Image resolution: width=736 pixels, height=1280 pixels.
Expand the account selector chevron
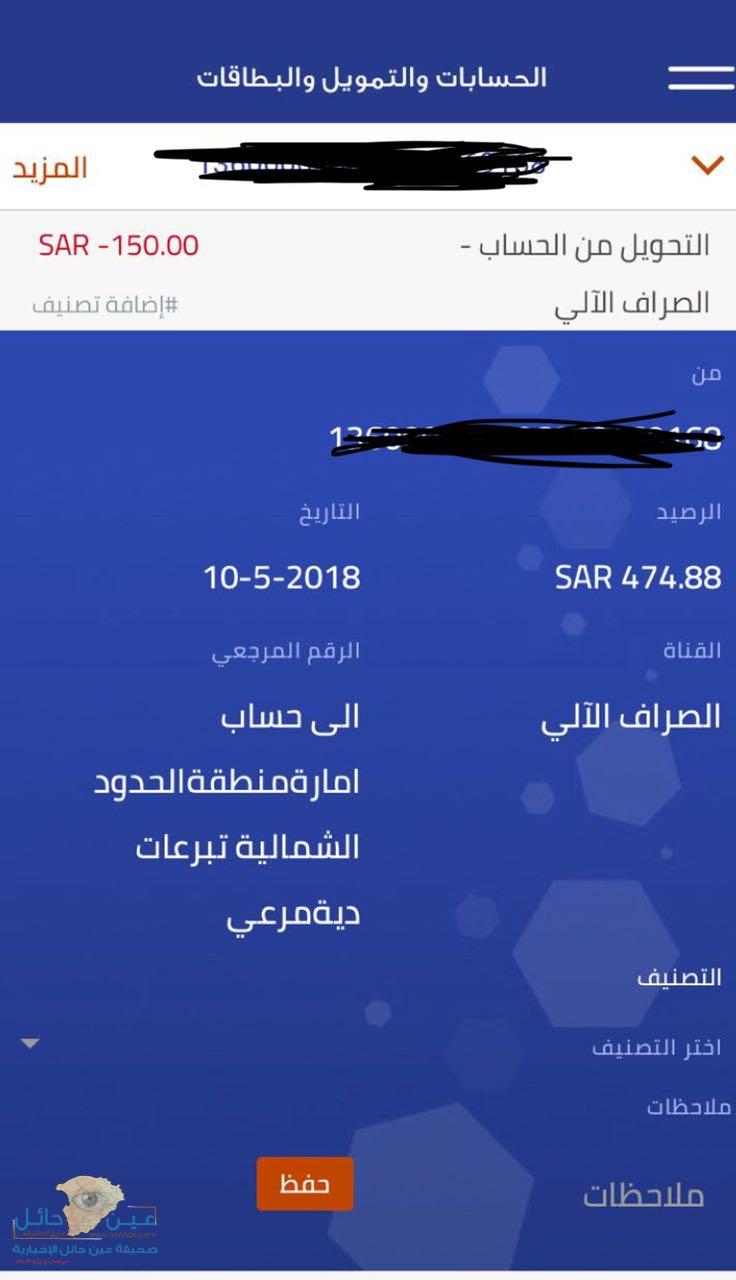point(707,165)
